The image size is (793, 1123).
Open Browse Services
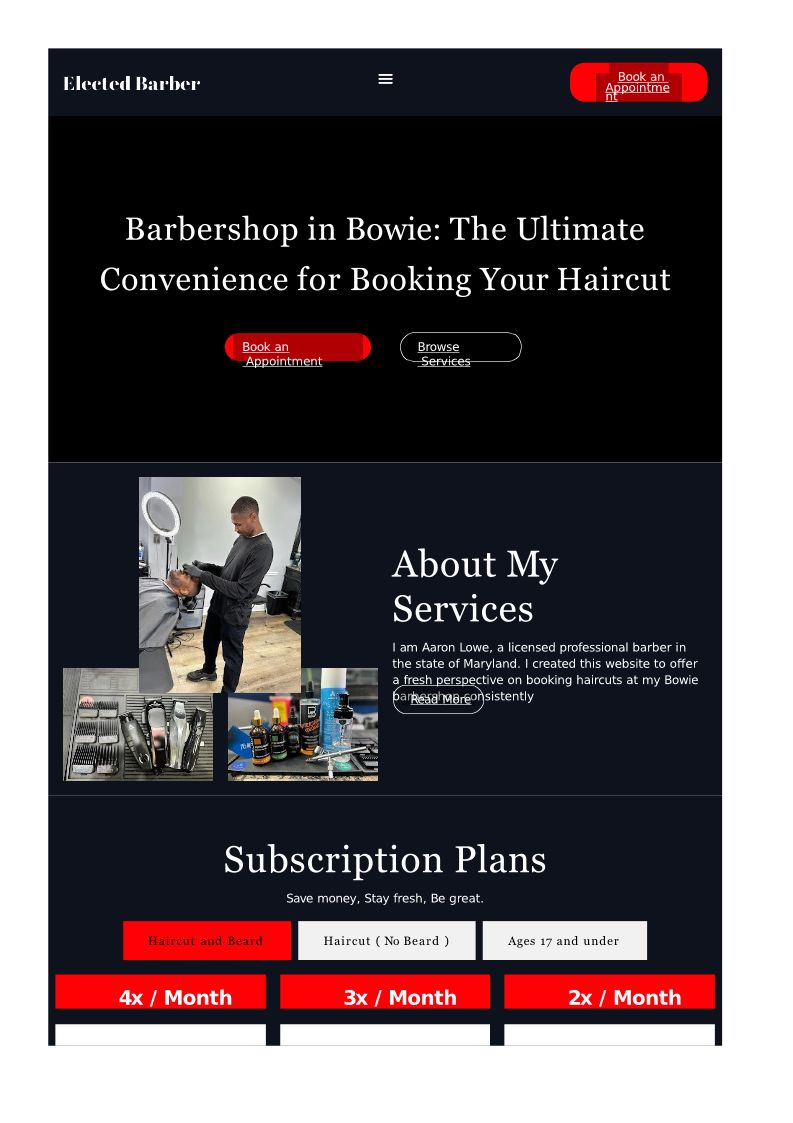(x=461, y=347)
